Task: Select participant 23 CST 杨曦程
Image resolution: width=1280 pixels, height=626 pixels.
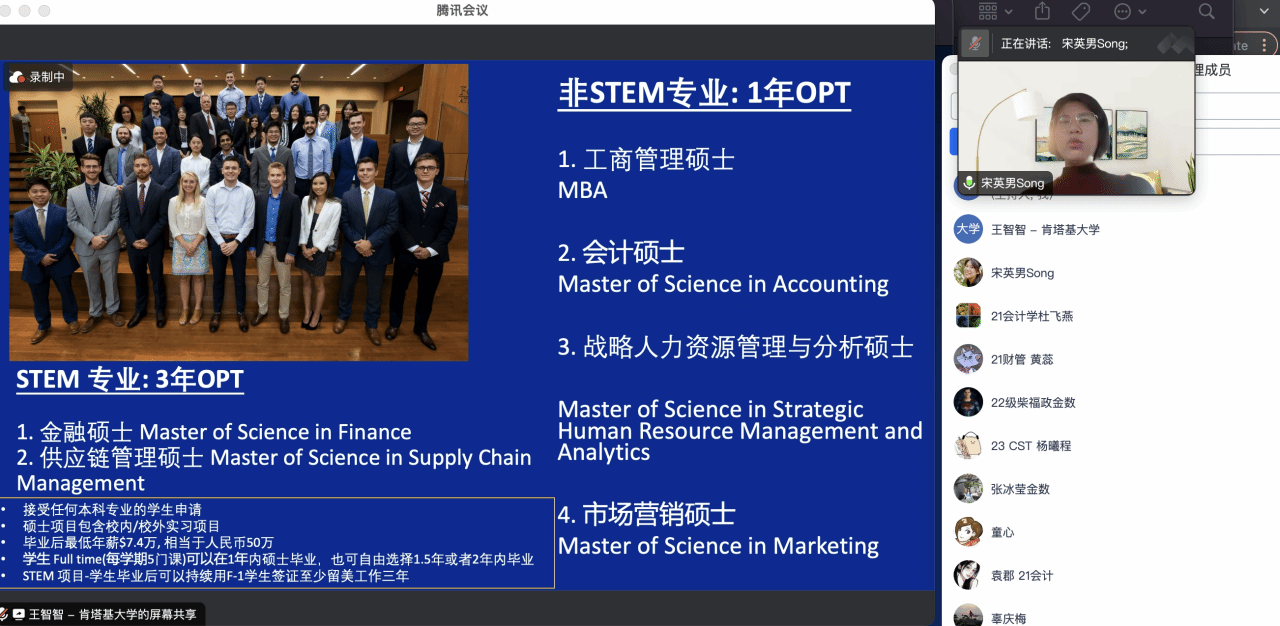Action: point(1030,445)
